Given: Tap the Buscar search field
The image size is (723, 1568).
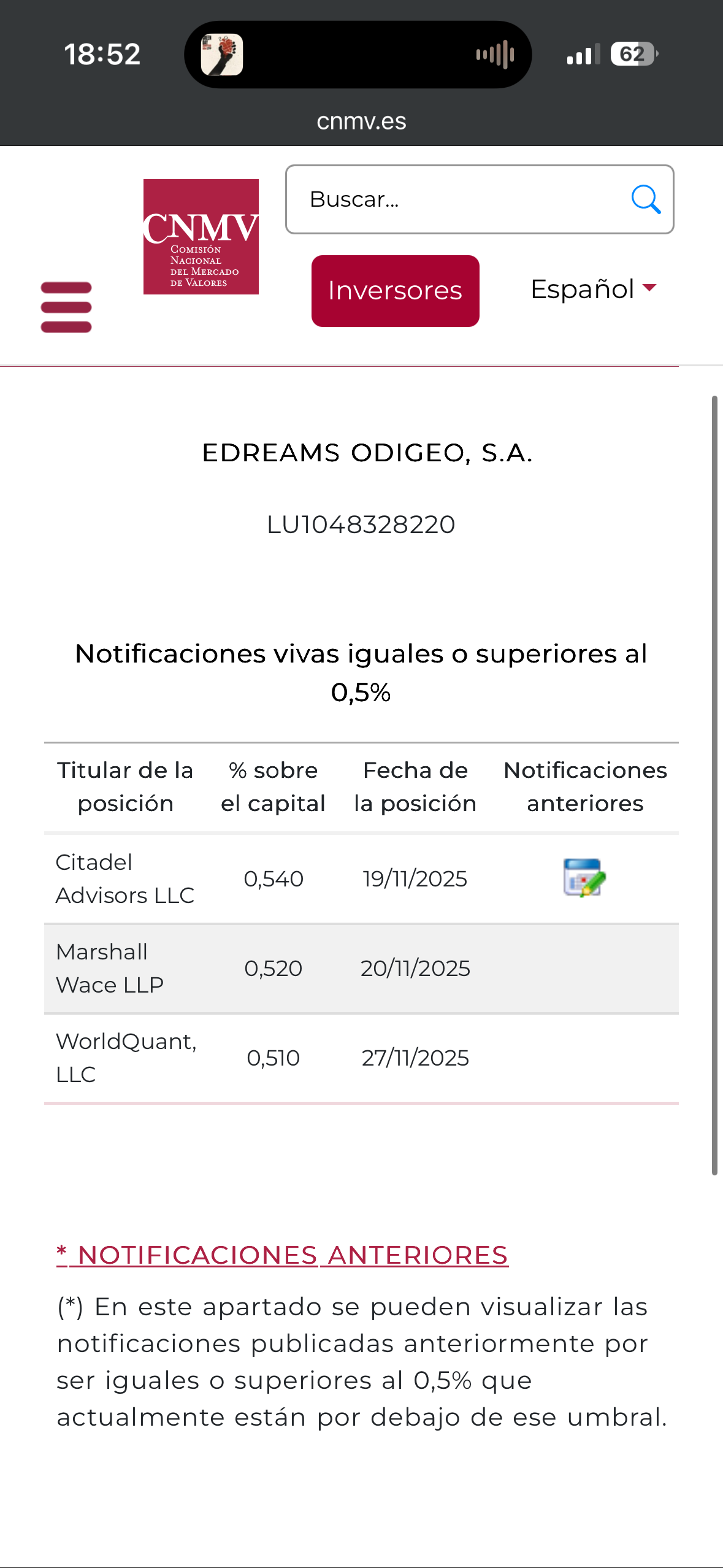Looking at the screenshot, I should [454, 199].
